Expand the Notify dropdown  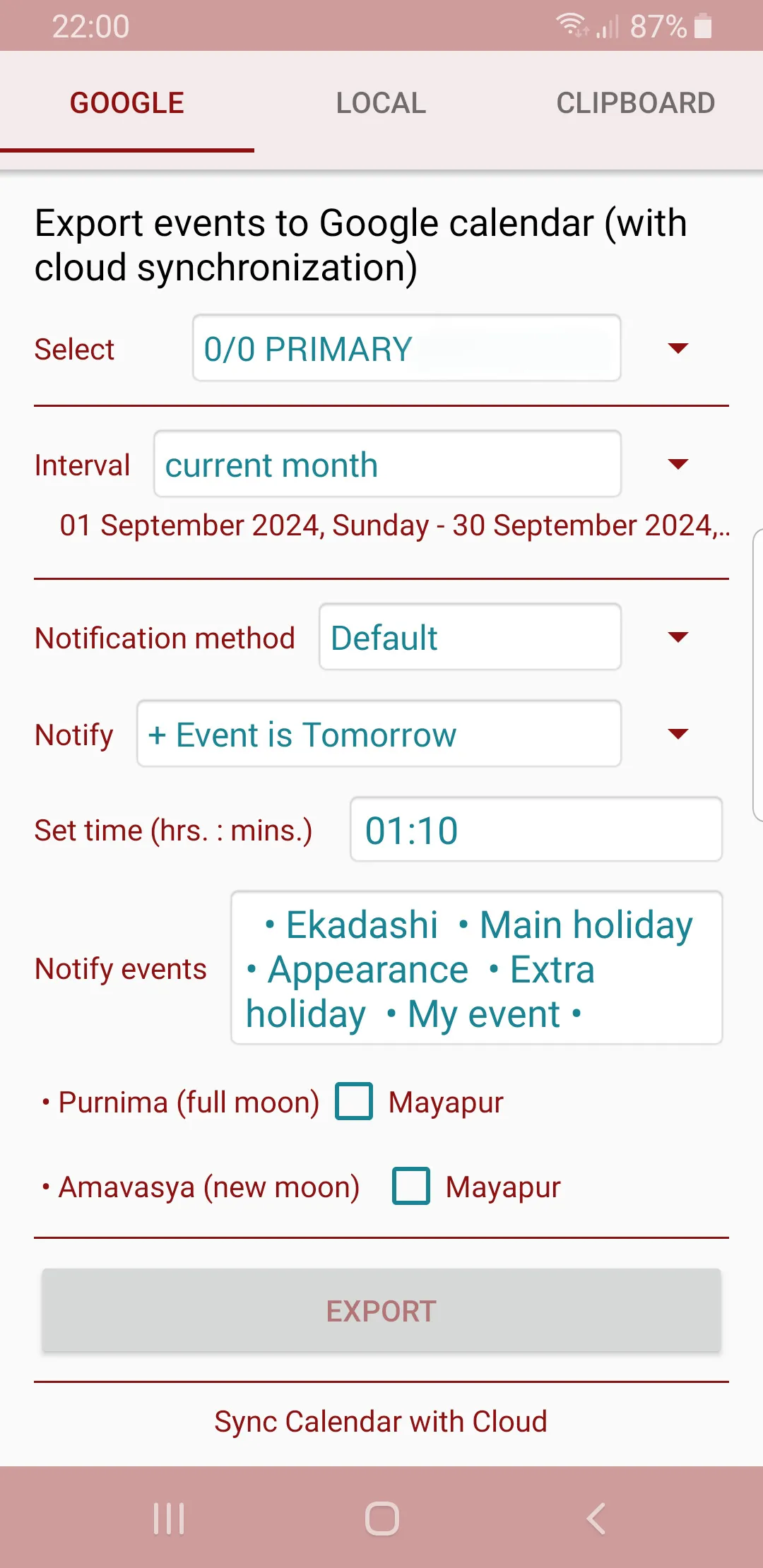[379, 734]
